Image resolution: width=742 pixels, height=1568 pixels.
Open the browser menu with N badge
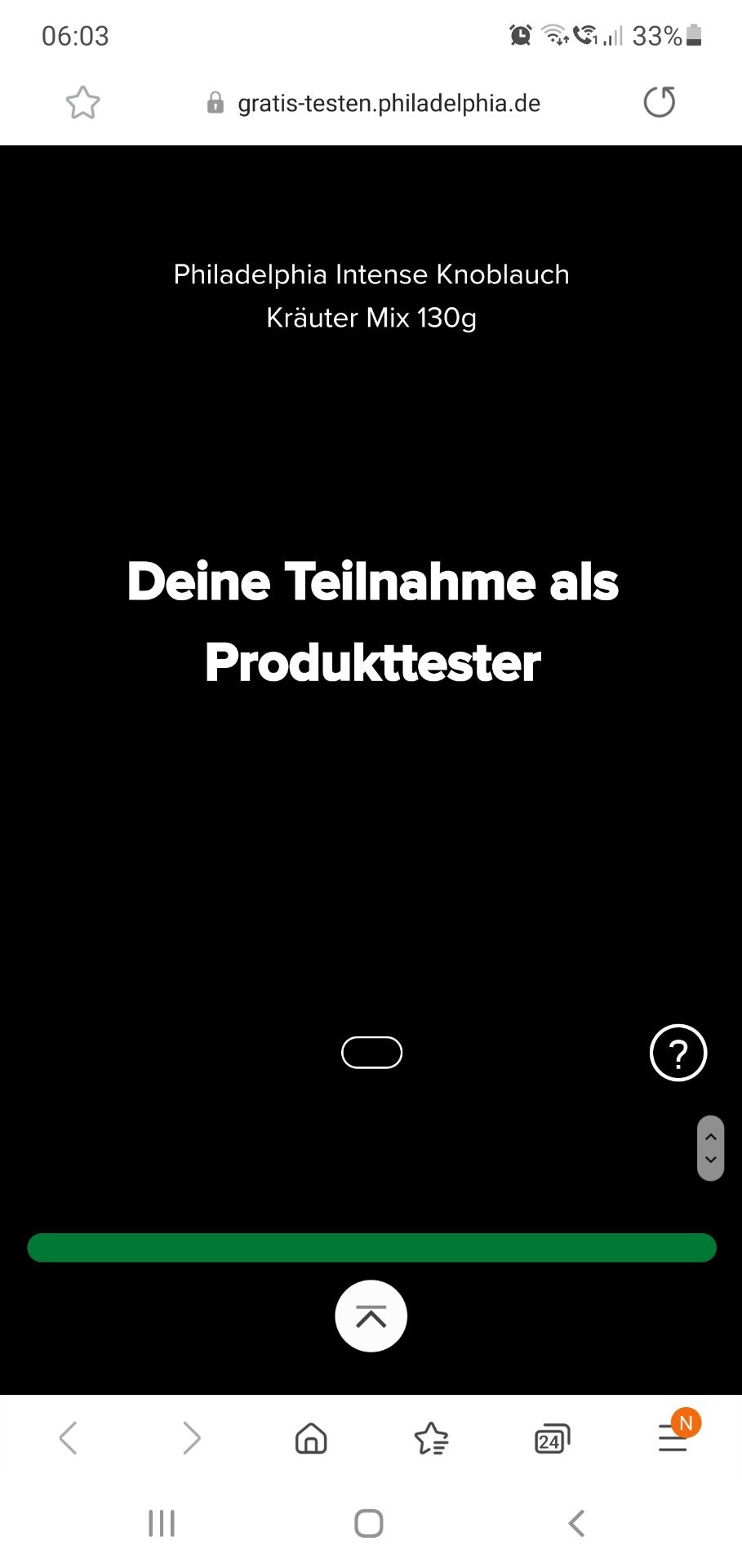click(x=674, y=1435)
